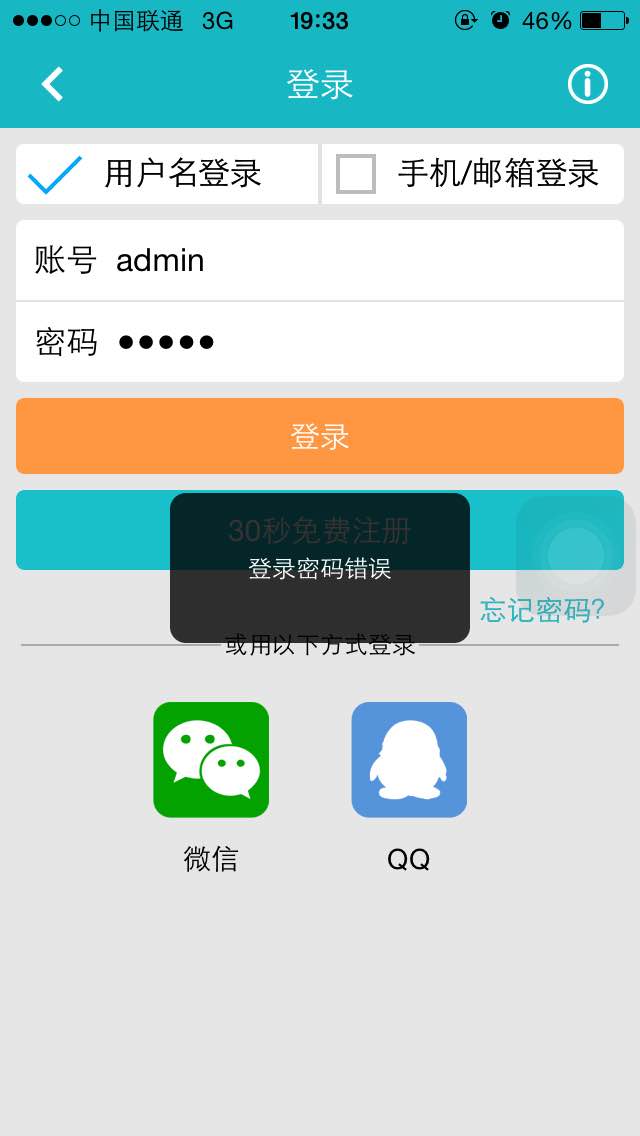The image size is (640, 1136).
Task: Open the 忘记密码? link
Action: (x=541, y=610)
